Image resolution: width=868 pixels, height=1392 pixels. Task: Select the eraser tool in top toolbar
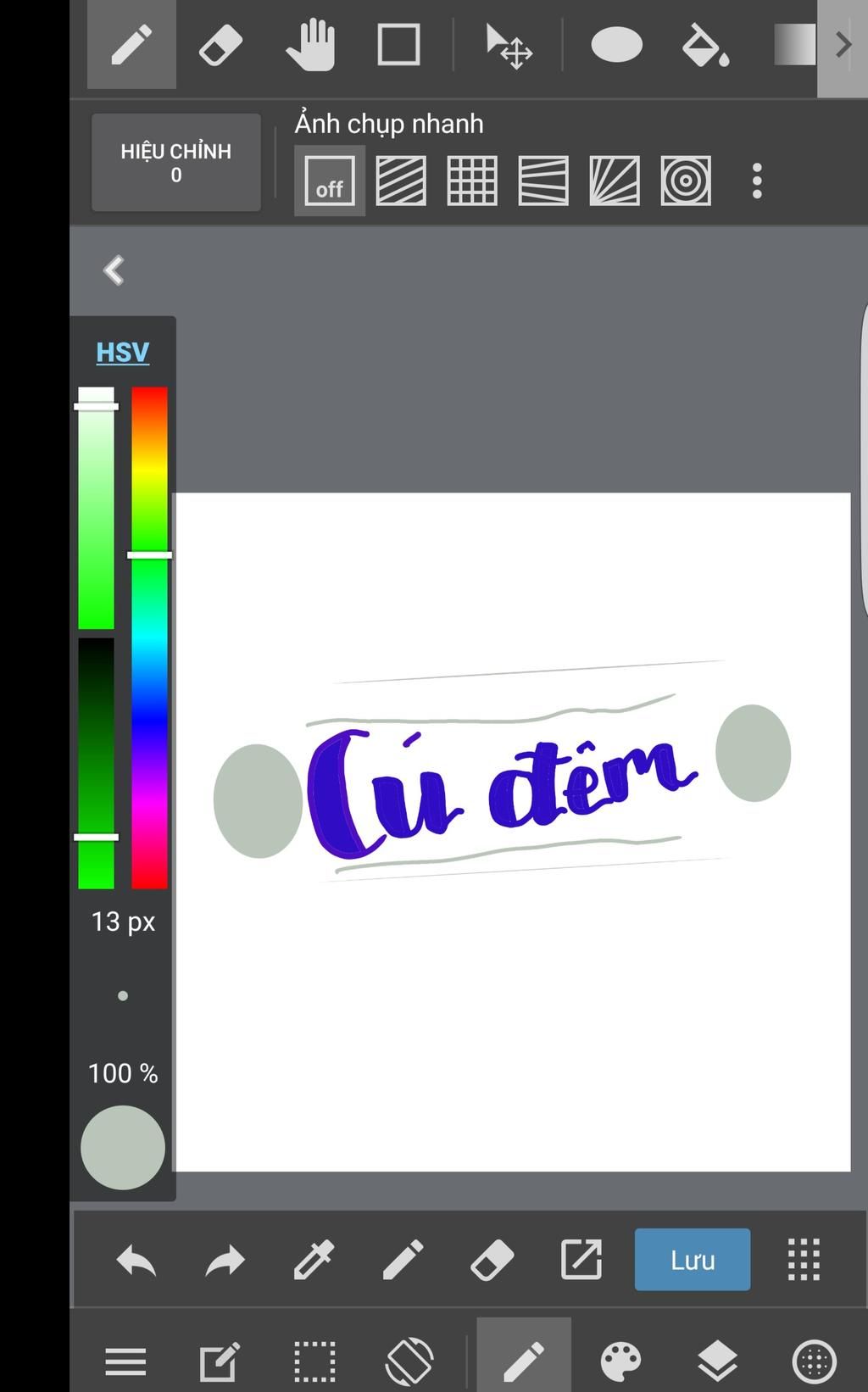(x=220, y=45)
